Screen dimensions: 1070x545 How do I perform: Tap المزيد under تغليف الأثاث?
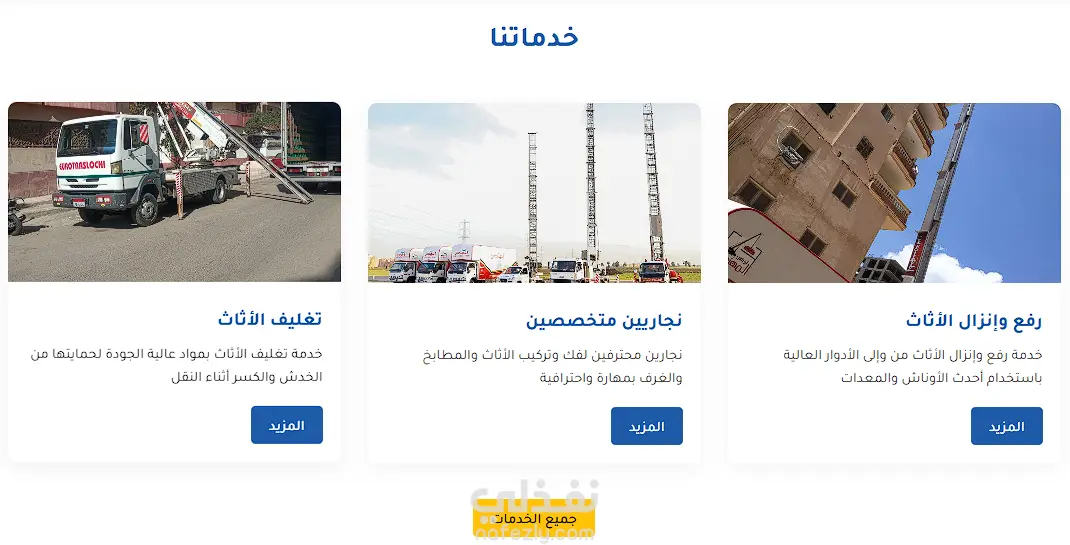286,425
